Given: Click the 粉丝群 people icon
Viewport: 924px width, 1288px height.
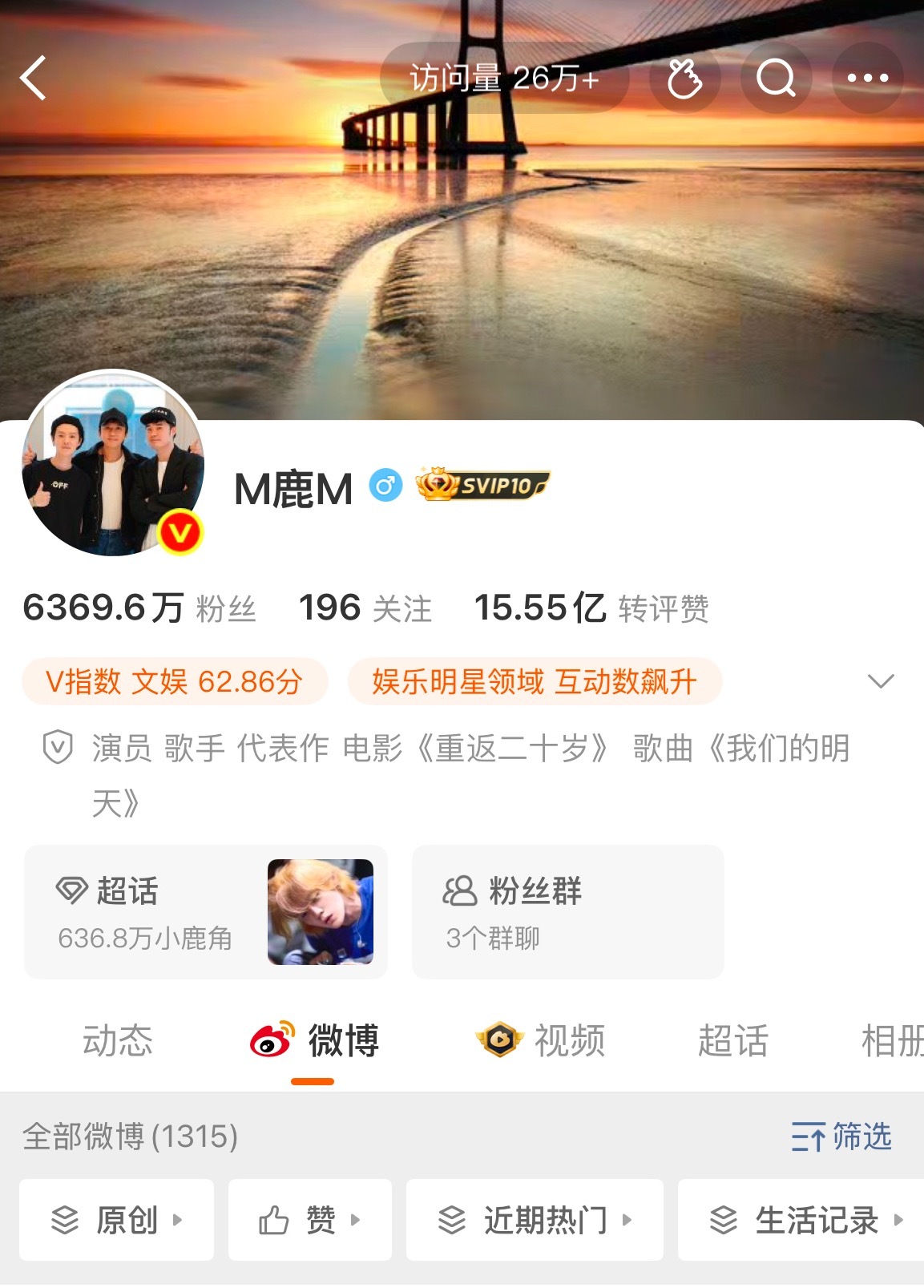Looking at the screenshot, I should (457, 892).
